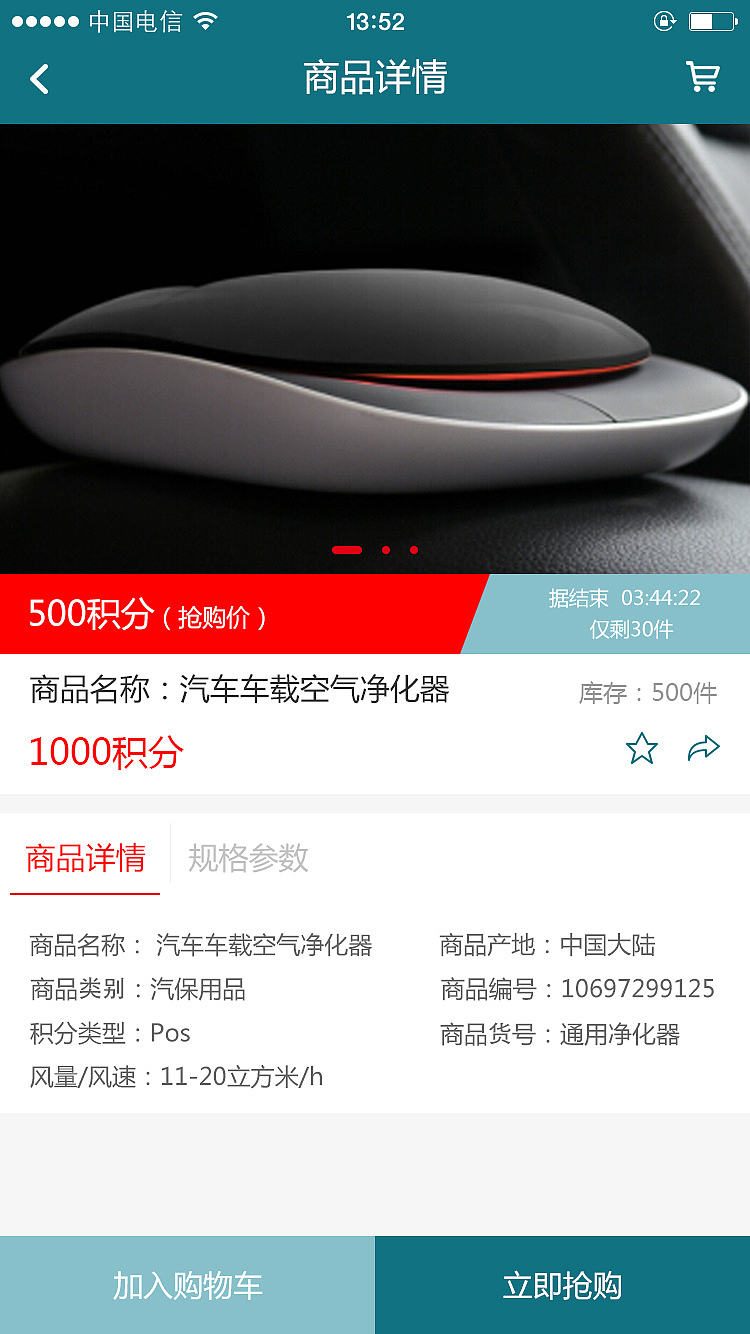The image size is (750, 1334).
Task: Select the second carousel dot
Action: coord(388,549)
